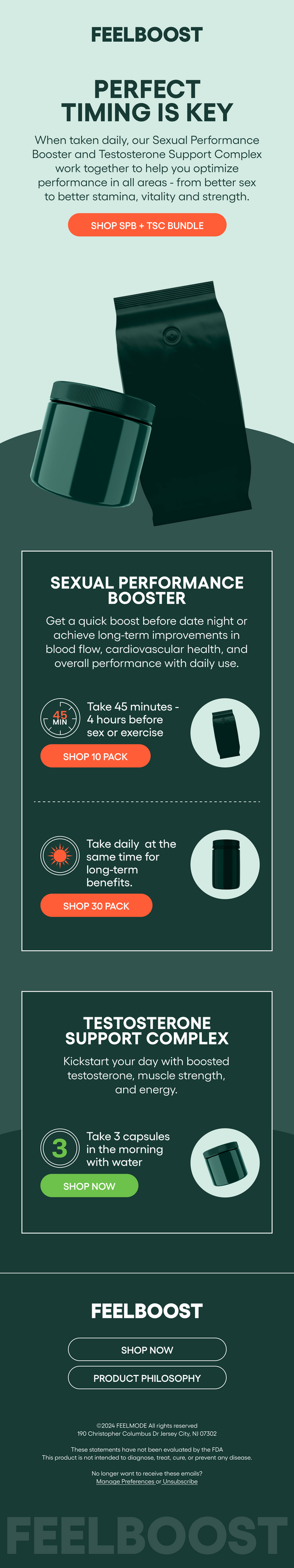The image size is (294, 1568).
Task: Tap the green Shop Now button
Action: (x=89, y=1186)
